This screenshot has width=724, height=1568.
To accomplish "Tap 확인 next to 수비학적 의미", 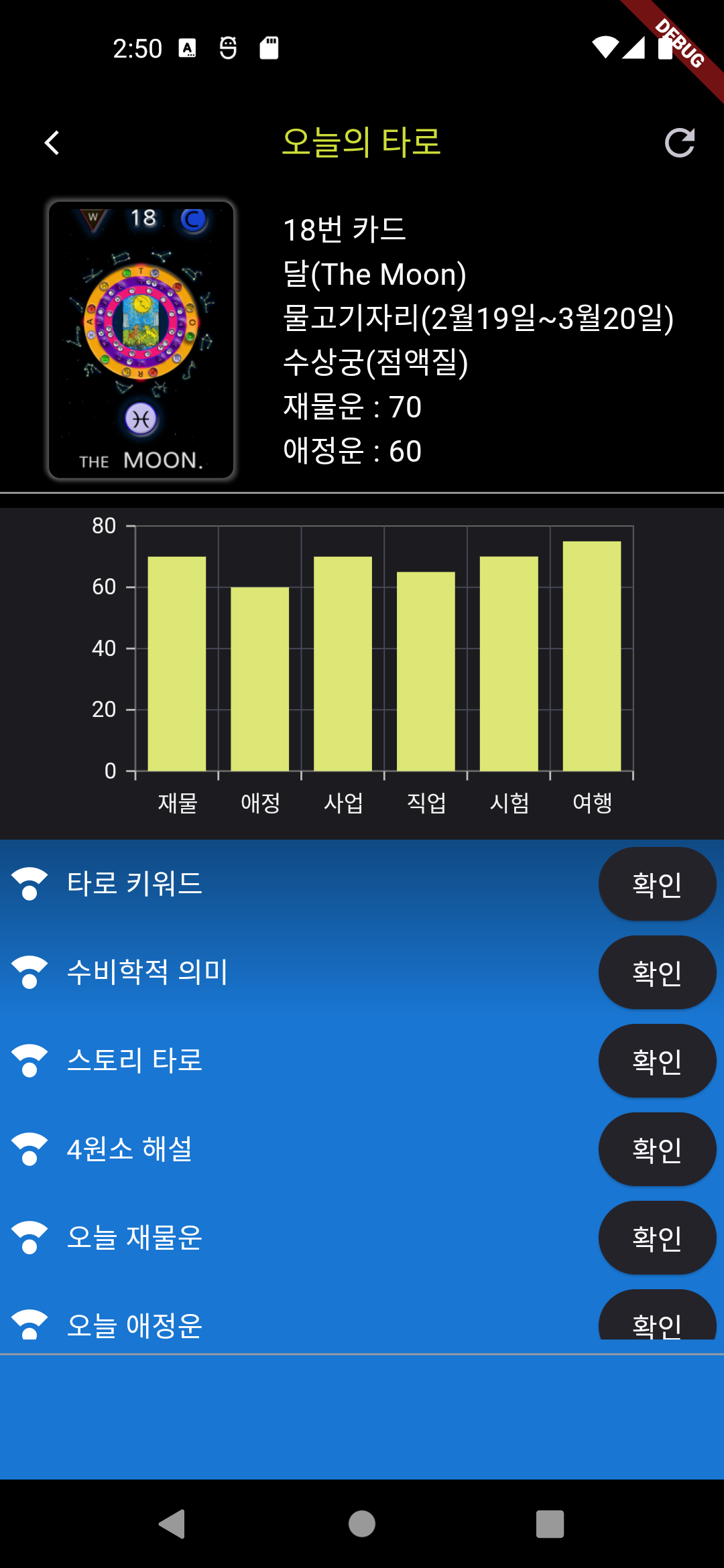I will pos(656,972).
